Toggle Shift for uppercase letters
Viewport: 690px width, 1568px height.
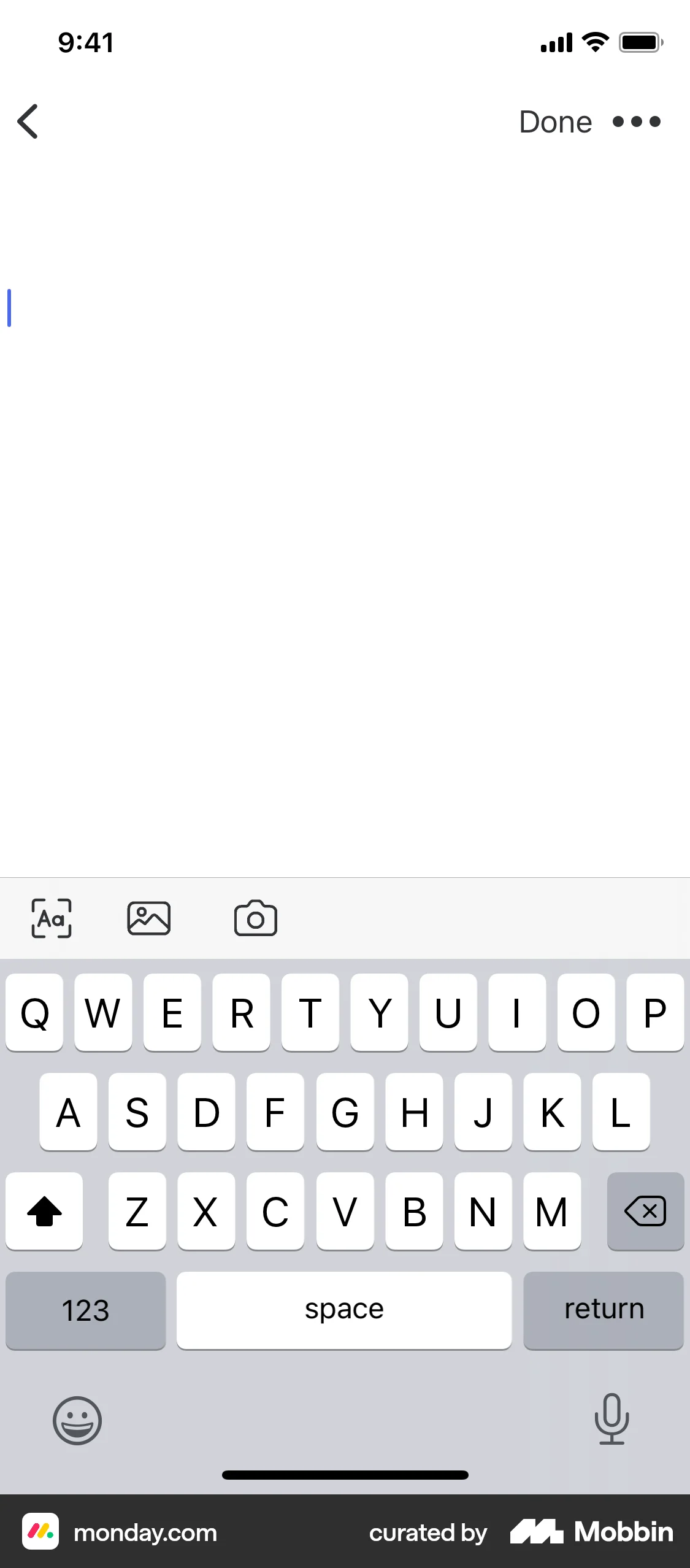44,1211
